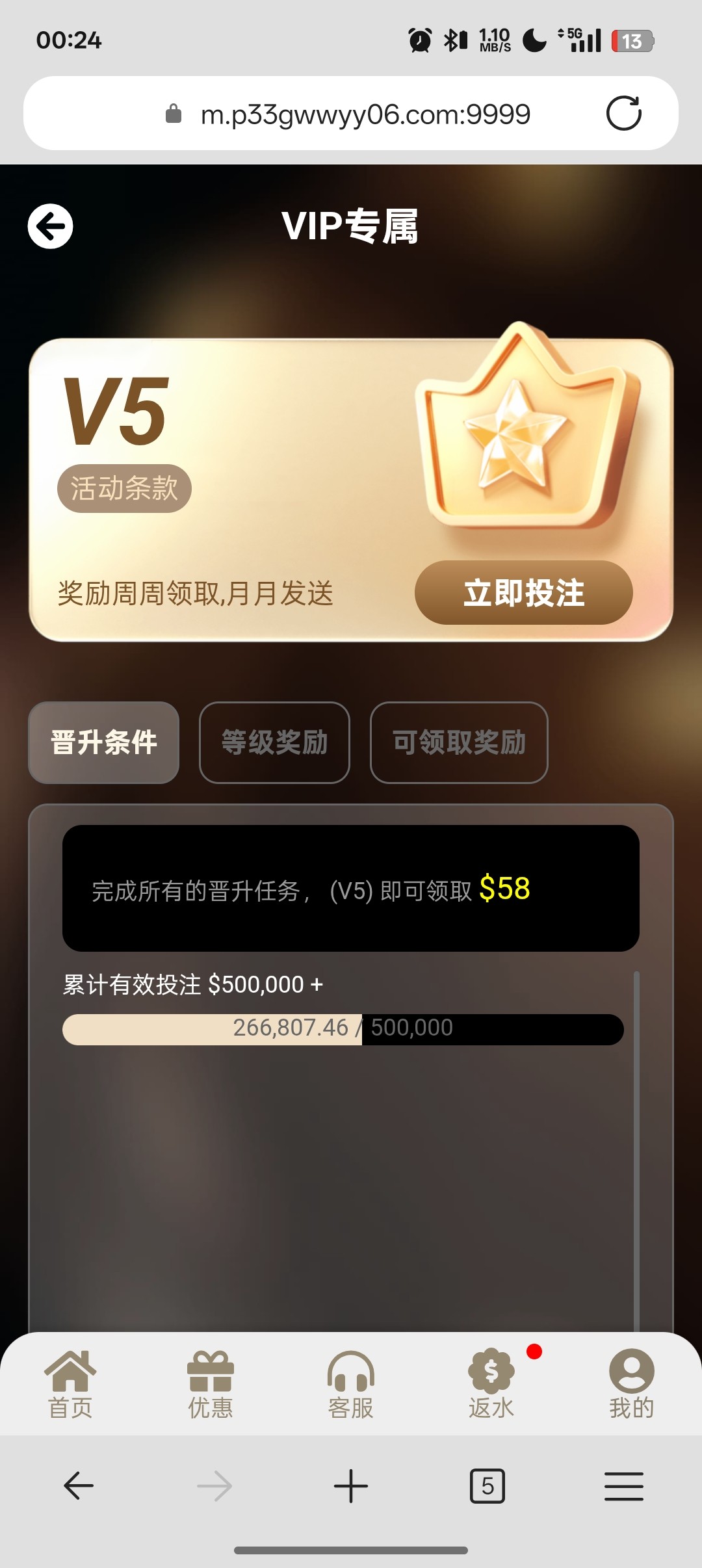Tap the 立即投注 button
Screen dimensions: 702x1568
523,592
